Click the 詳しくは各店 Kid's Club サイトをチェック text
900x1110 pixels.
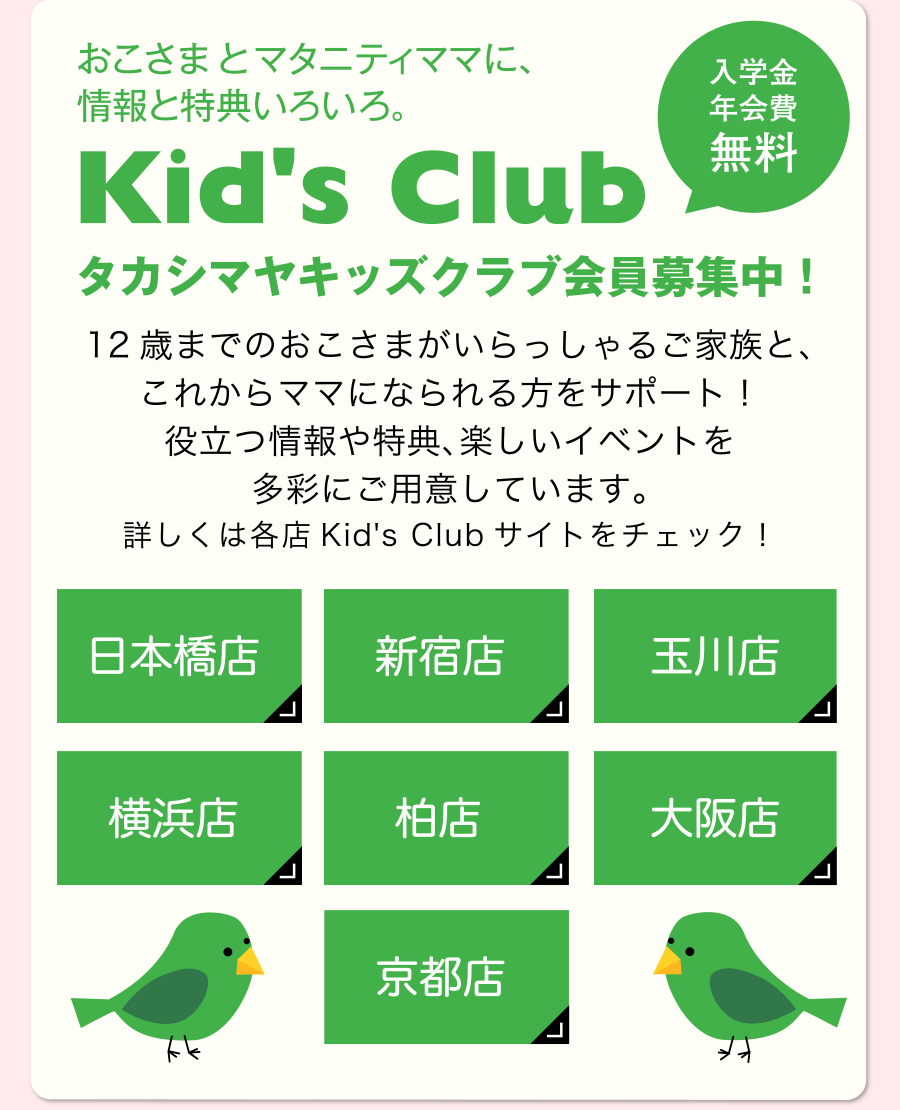point(450,537)
